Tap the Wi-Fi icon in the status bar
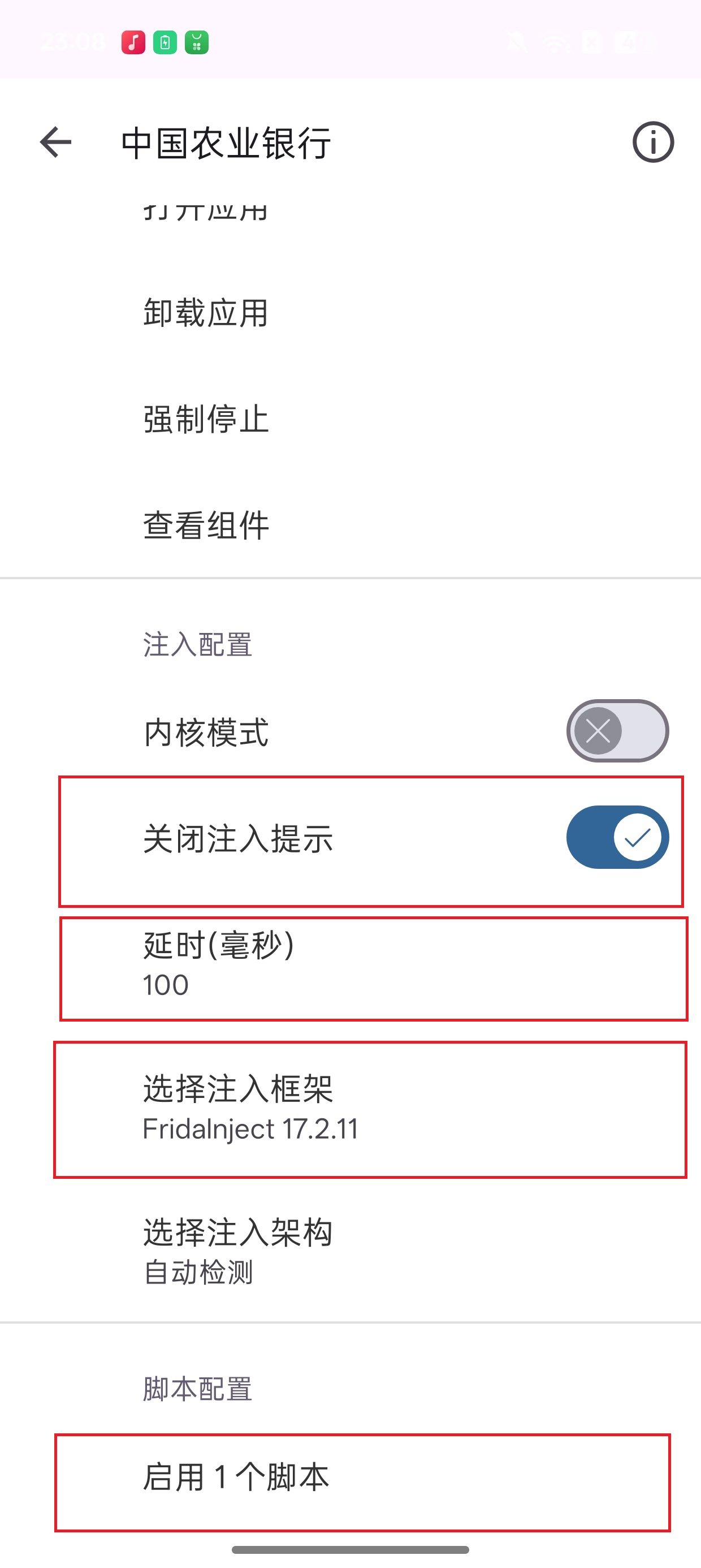 coord(555,41)
